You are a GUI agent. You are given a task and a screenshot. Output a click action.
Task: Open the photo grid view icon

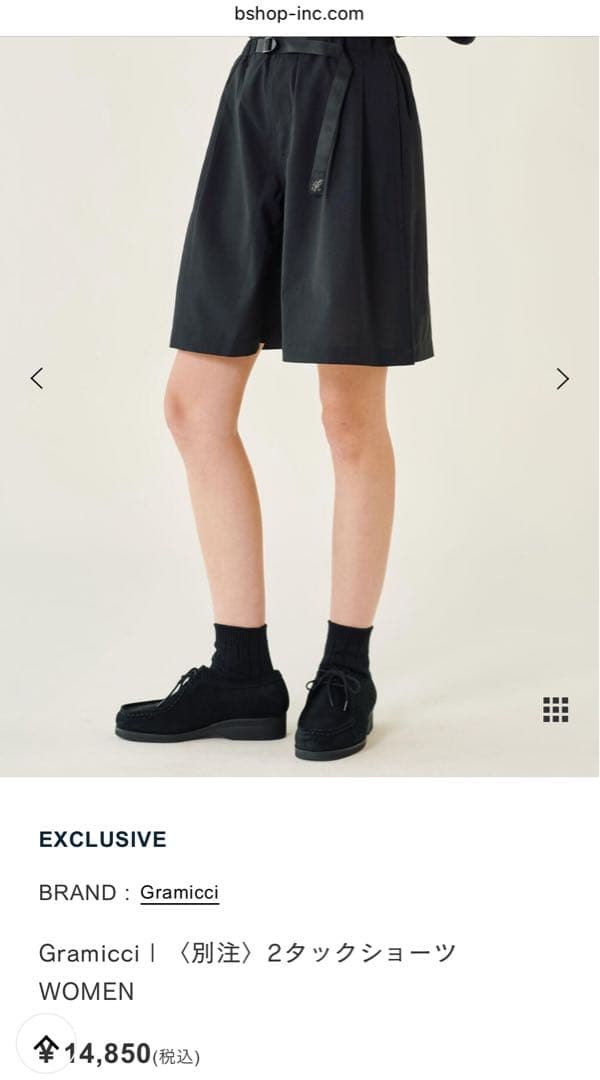click(x=556, y=709)
